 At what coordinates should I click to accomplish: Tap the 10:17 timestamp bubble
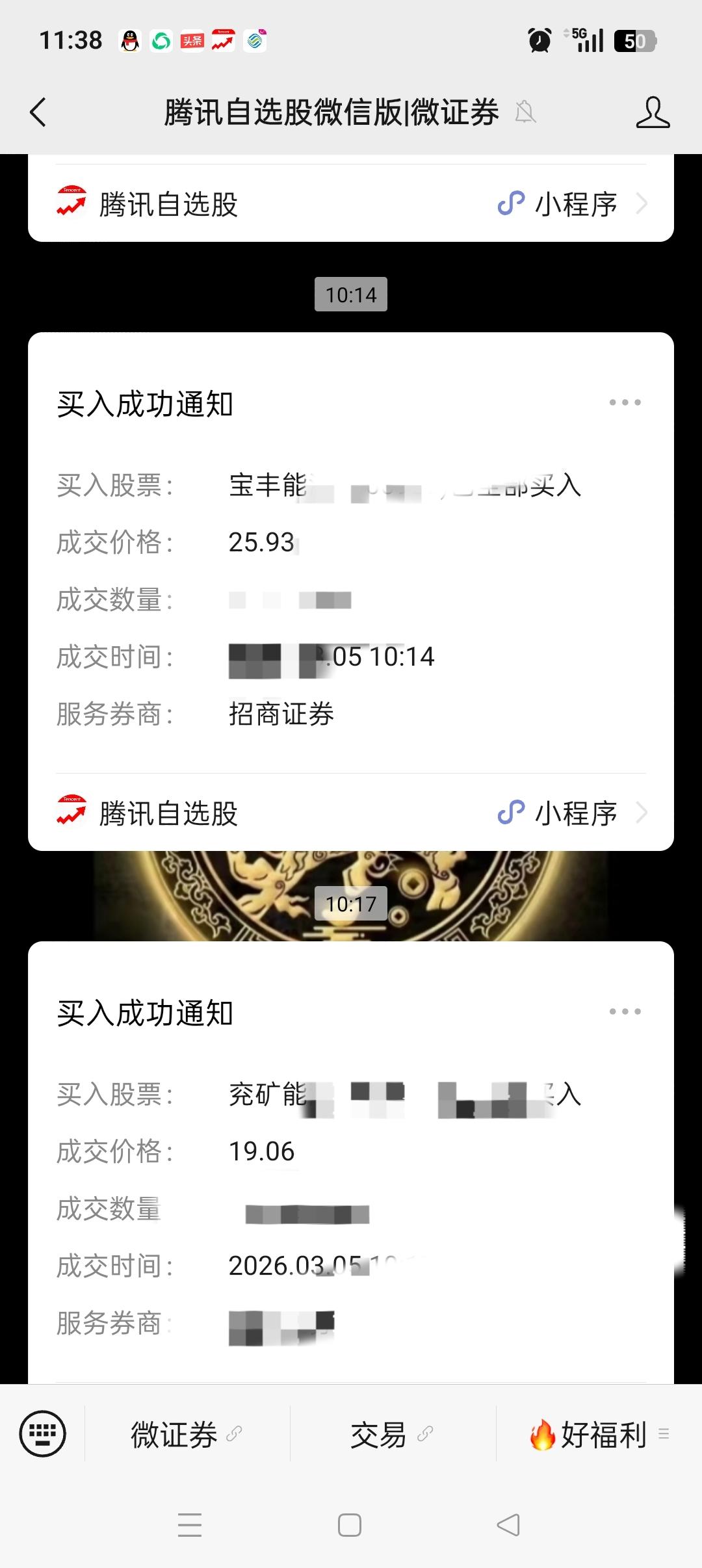click(351, 903)
